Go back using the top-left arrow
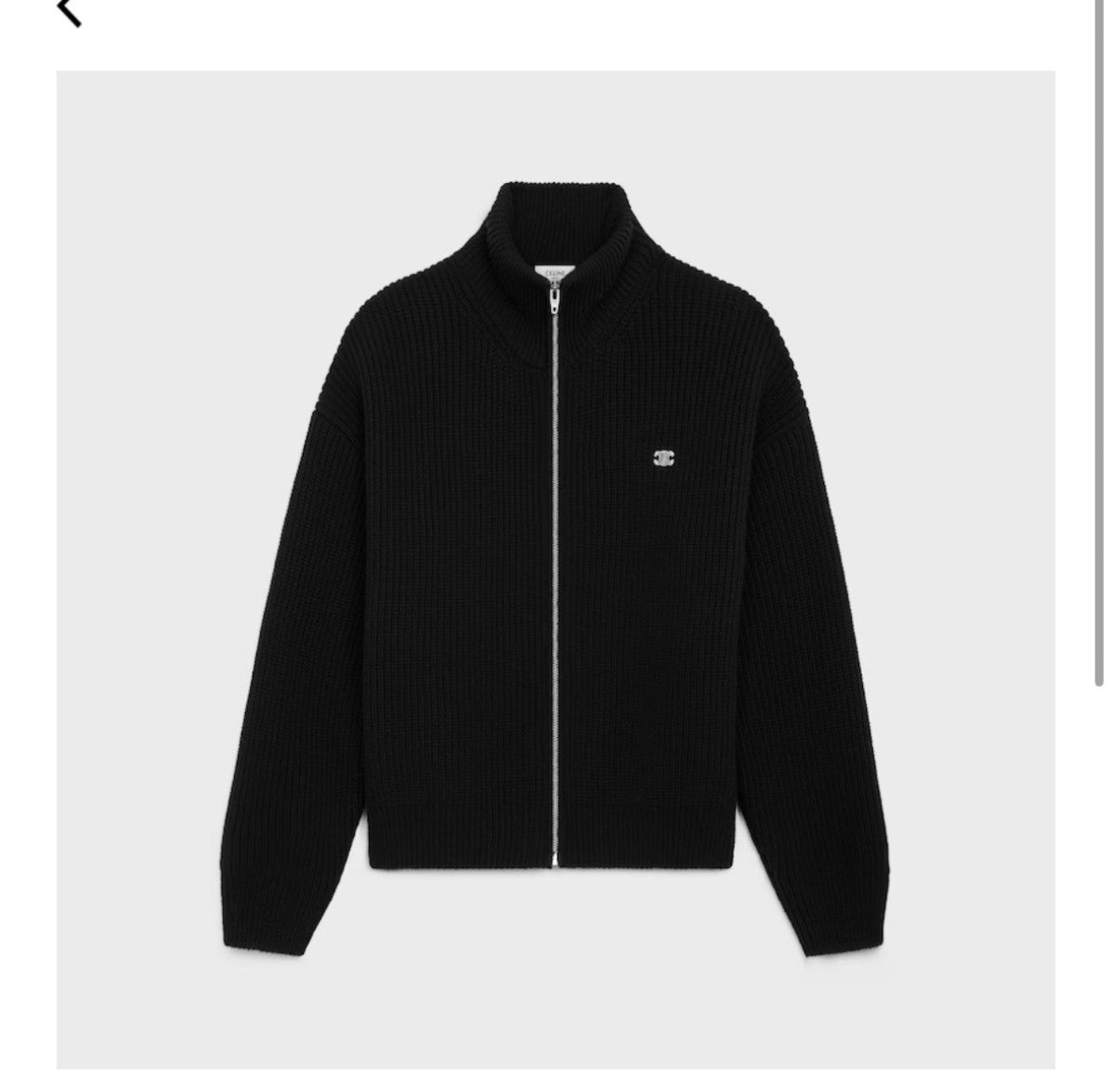Image resolution: width=1112 pixels, height=1092 pixels. coord(70,11)
